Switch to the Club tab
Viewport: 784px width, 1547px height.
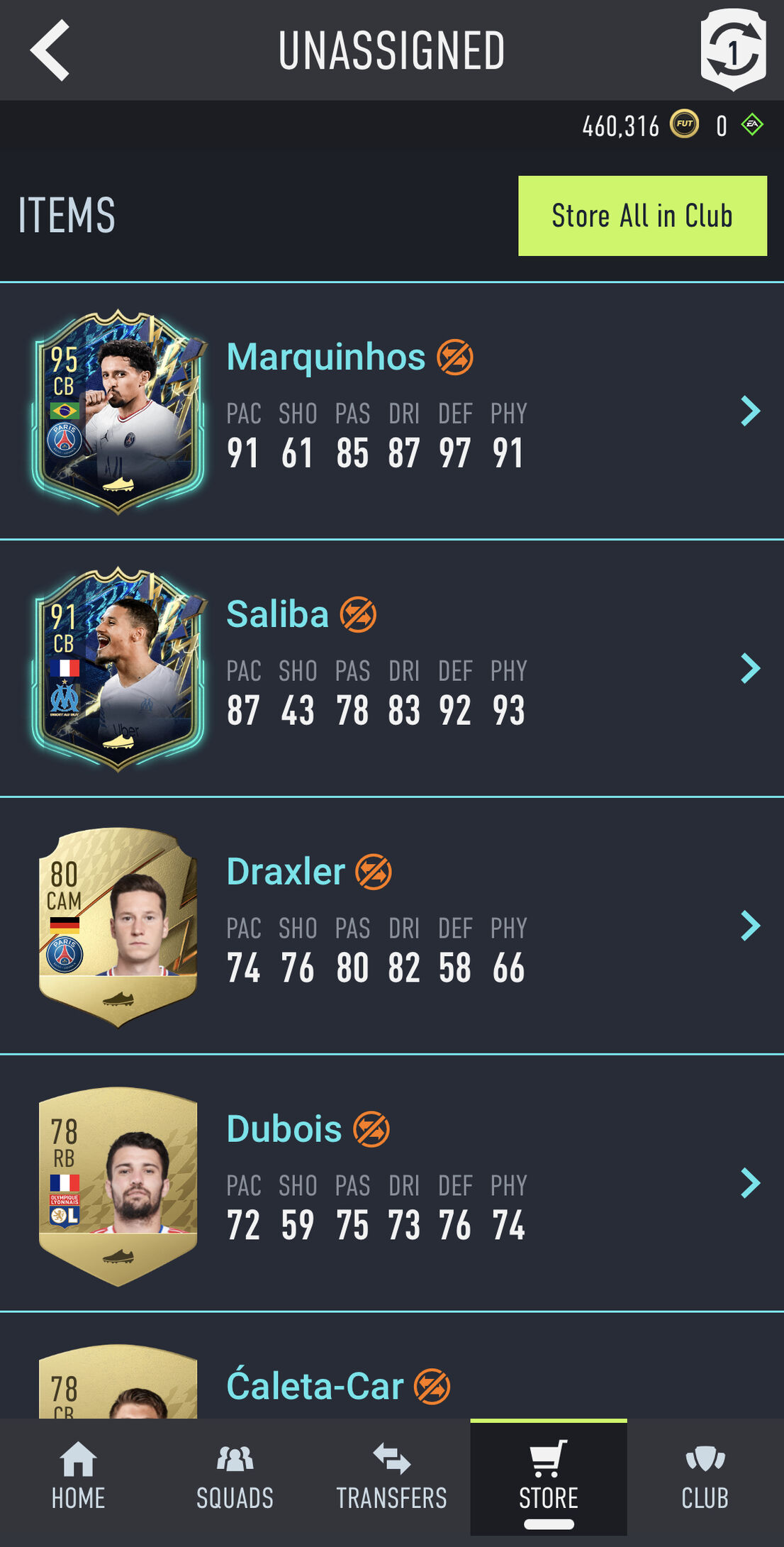[x=705, y=1479]
